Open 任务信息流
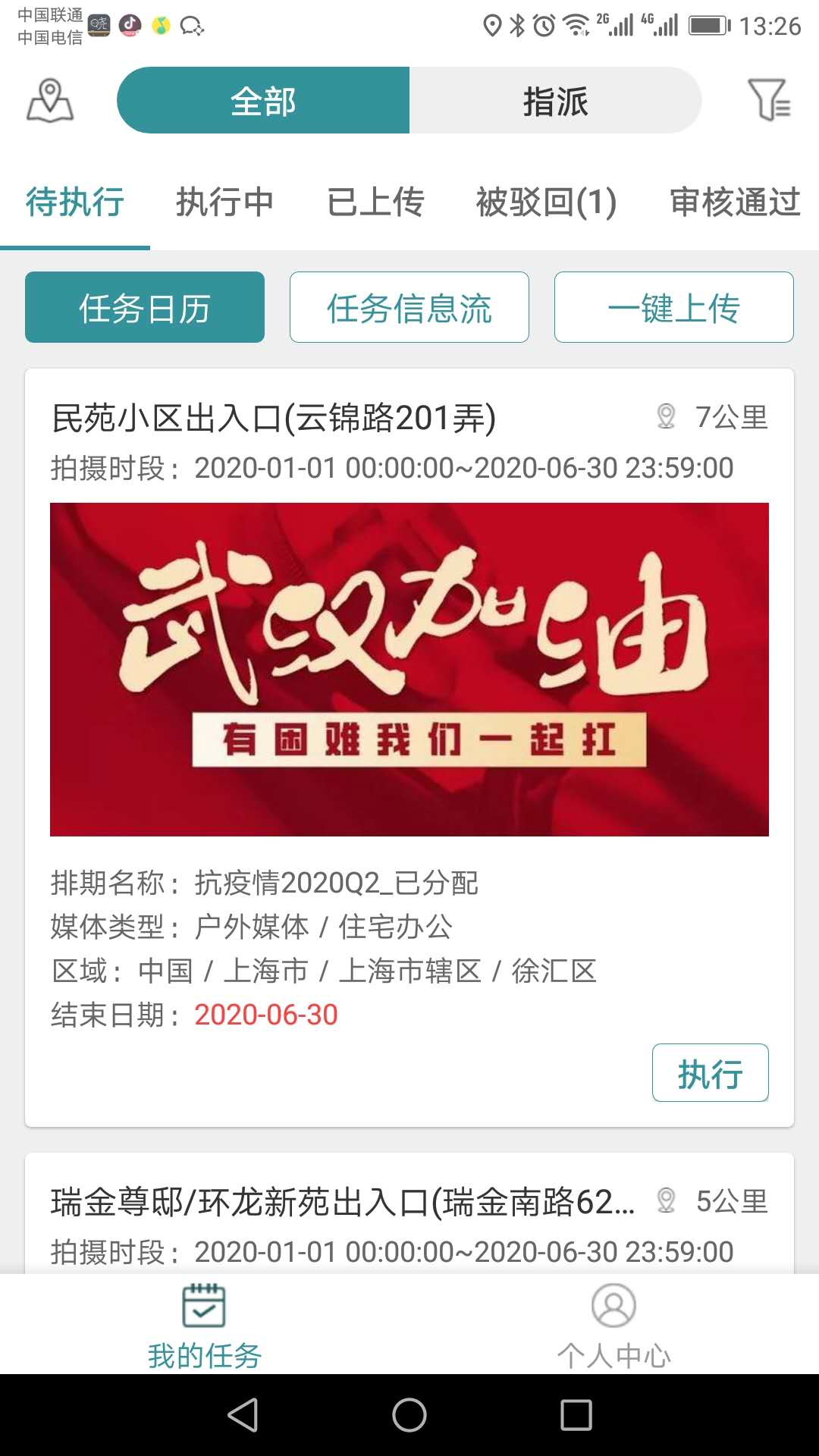Image resolution: width=819 pixels, height=1456 pixels. [x=409, y=307]
